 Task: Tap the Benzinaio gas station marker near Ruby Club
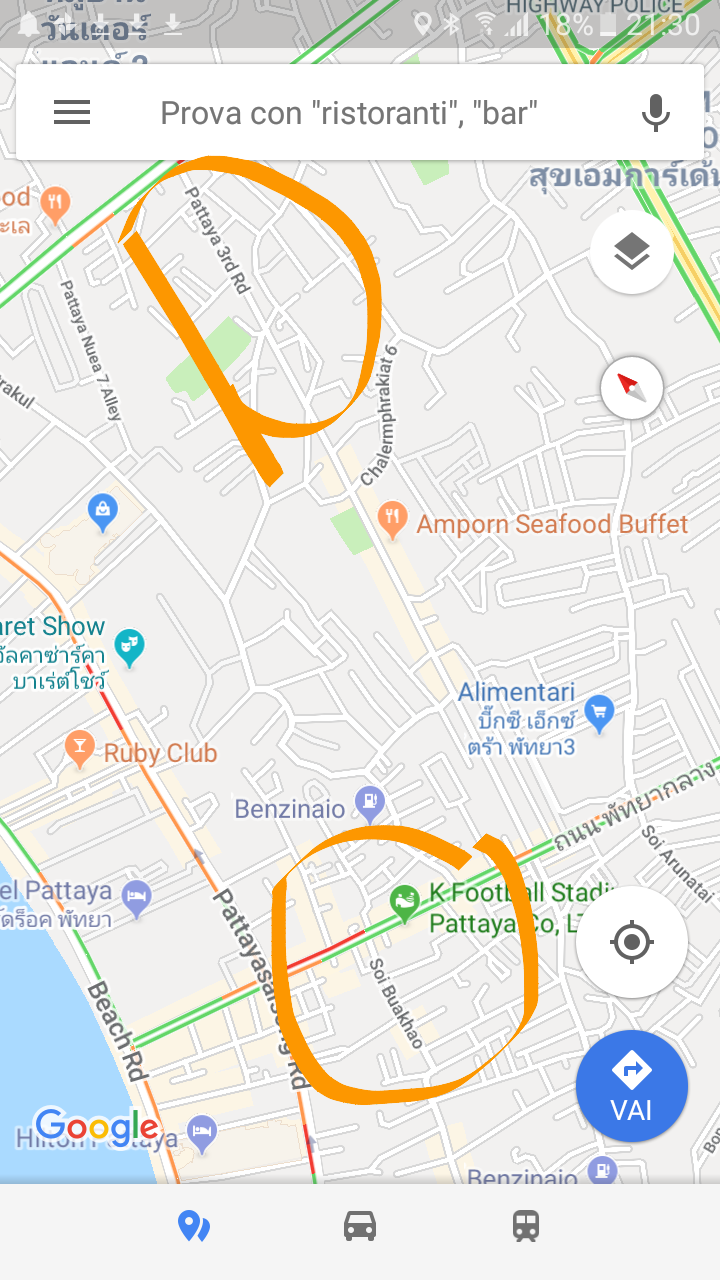(x=370, y=800)
